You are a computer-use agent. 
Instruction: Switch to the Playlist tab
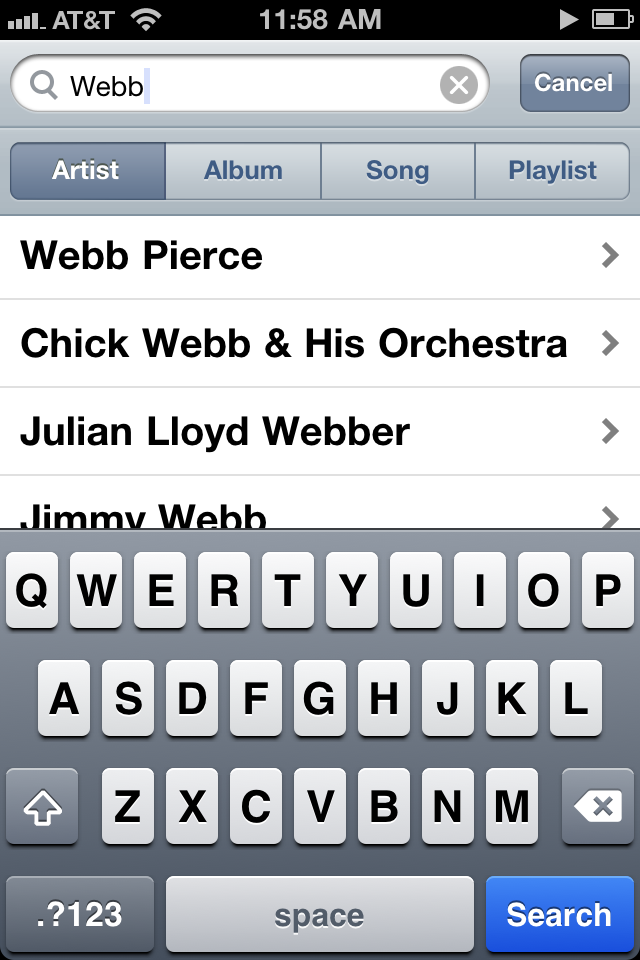point(552,171)
